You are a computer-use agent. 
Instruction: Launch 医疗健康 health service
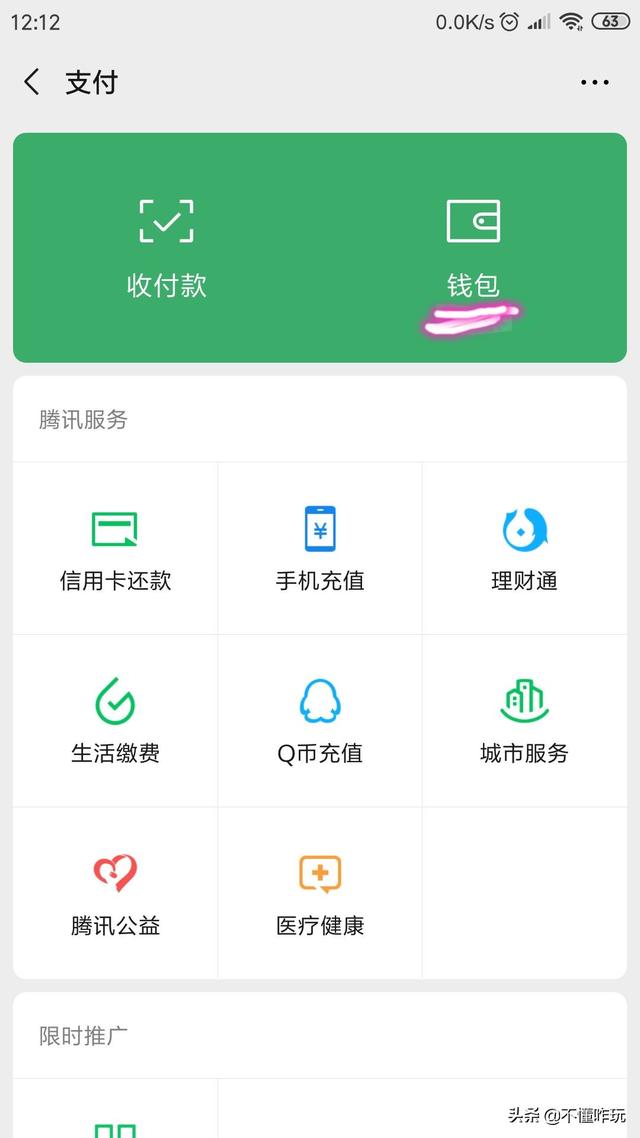click(320, 893)
